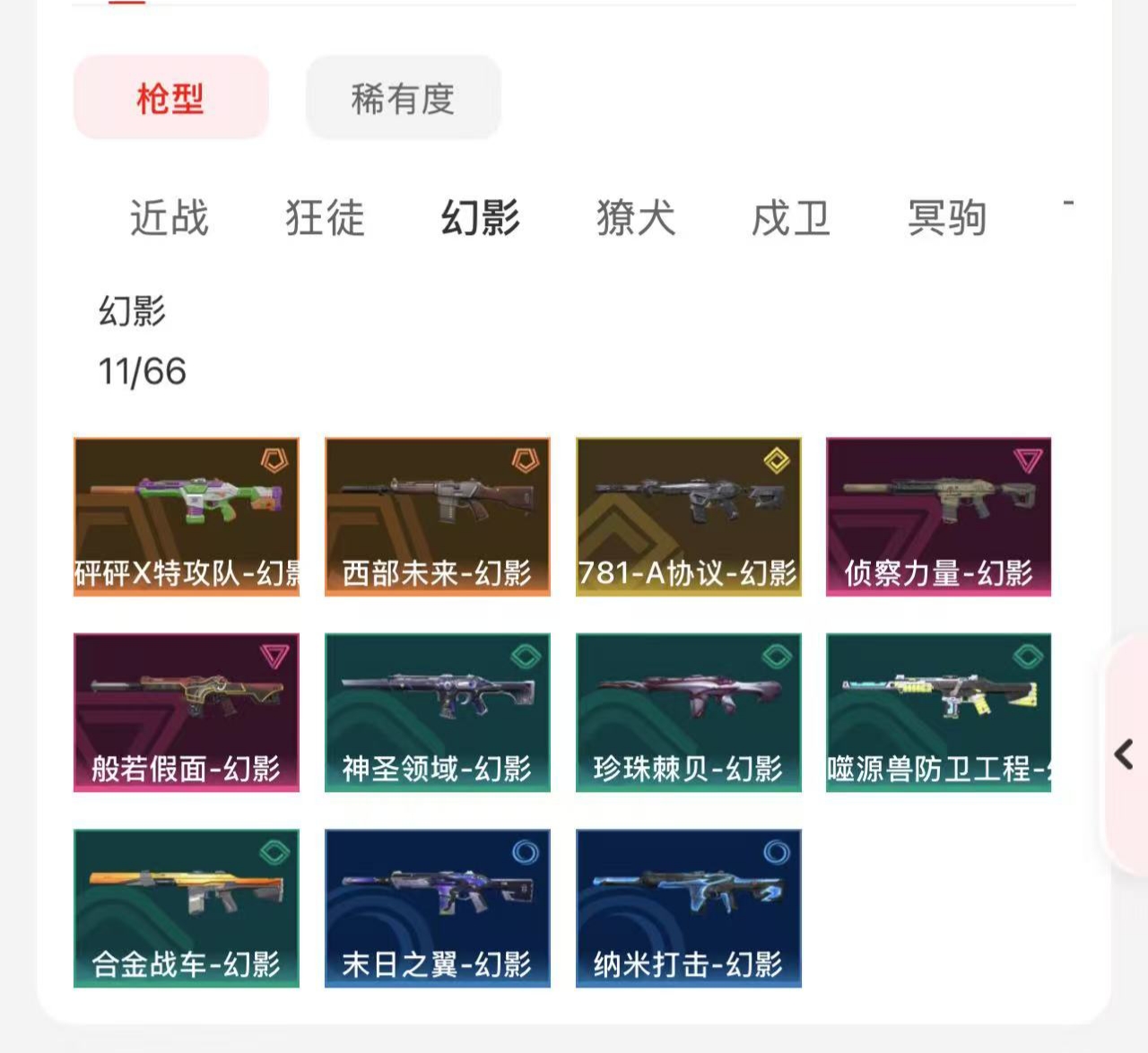Show the 戍卫 weapon tab
Image resolution: width=1148 pixels, height=1053 pixels.
tap(790, 218)
